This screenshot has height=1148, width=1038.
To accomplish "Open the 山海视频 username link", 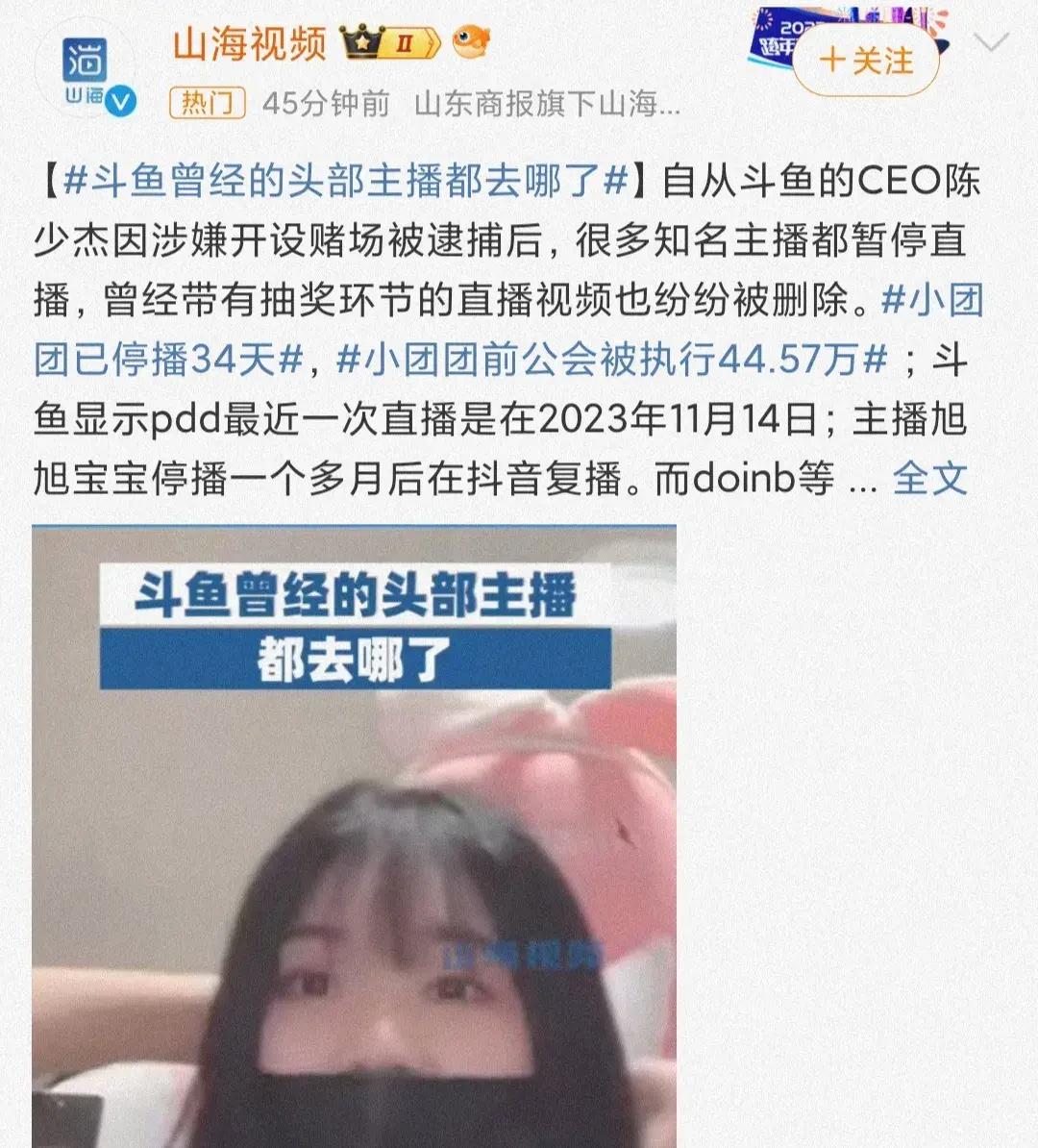I will 249,43.
